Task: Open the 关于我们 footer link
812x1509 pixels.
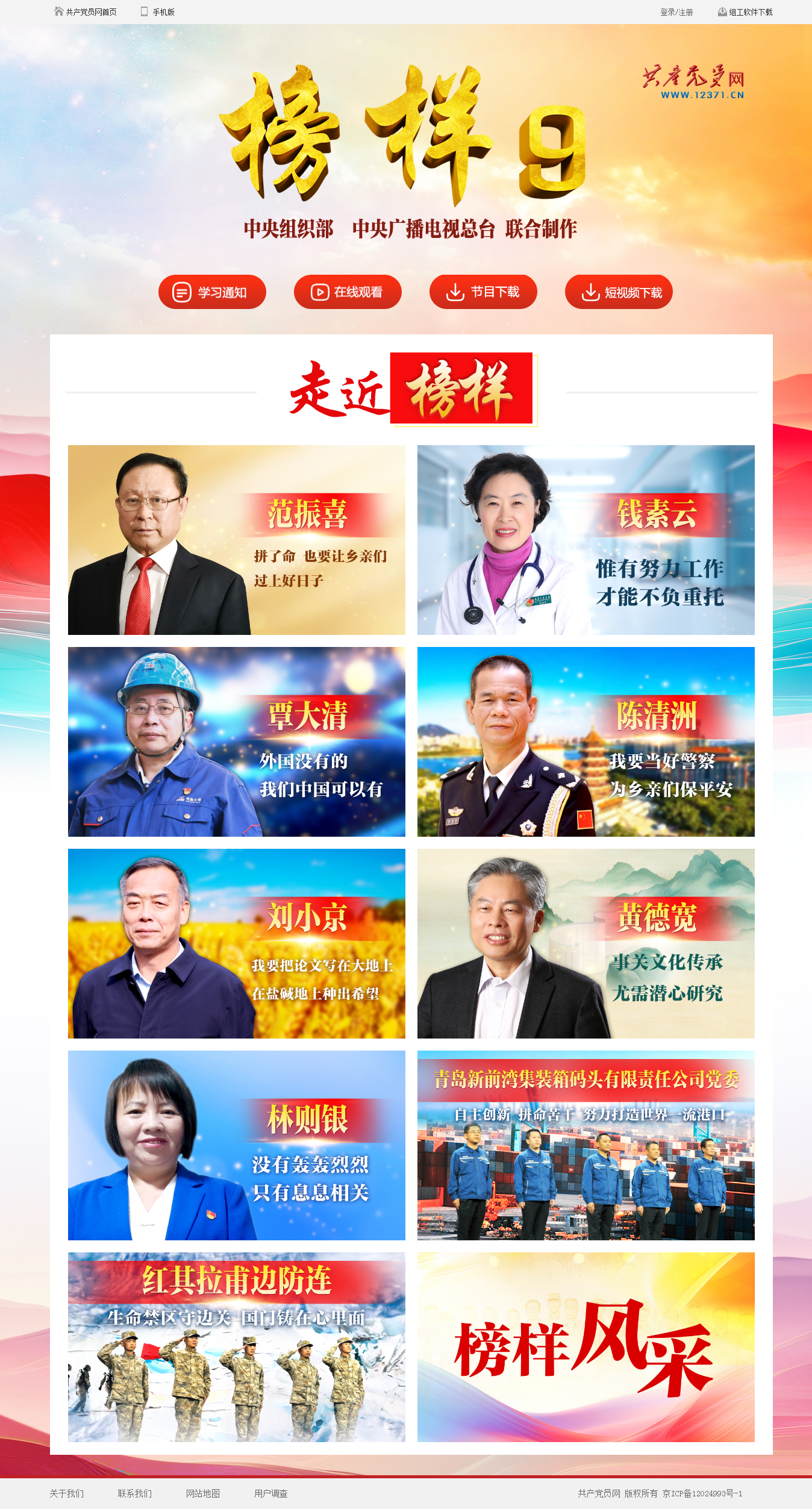Action: click(x=67, y=1493)
